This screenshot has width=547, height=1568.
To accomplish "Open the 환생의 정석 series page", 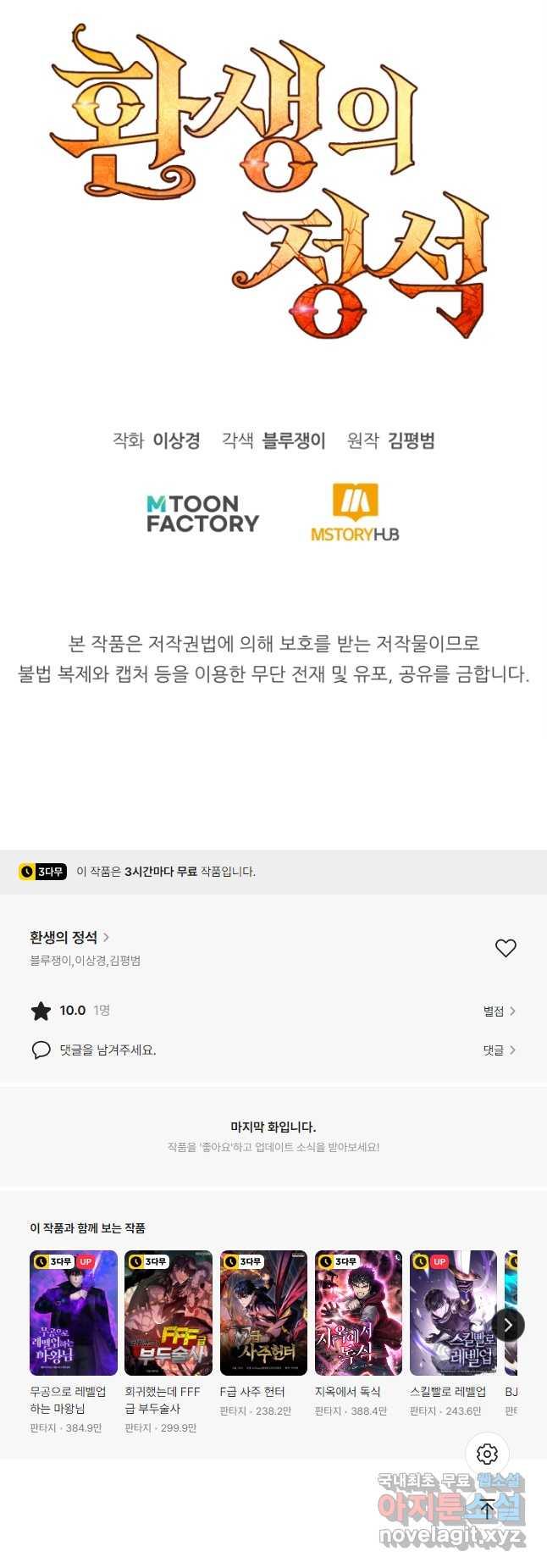I will click(x=69, y=937).
